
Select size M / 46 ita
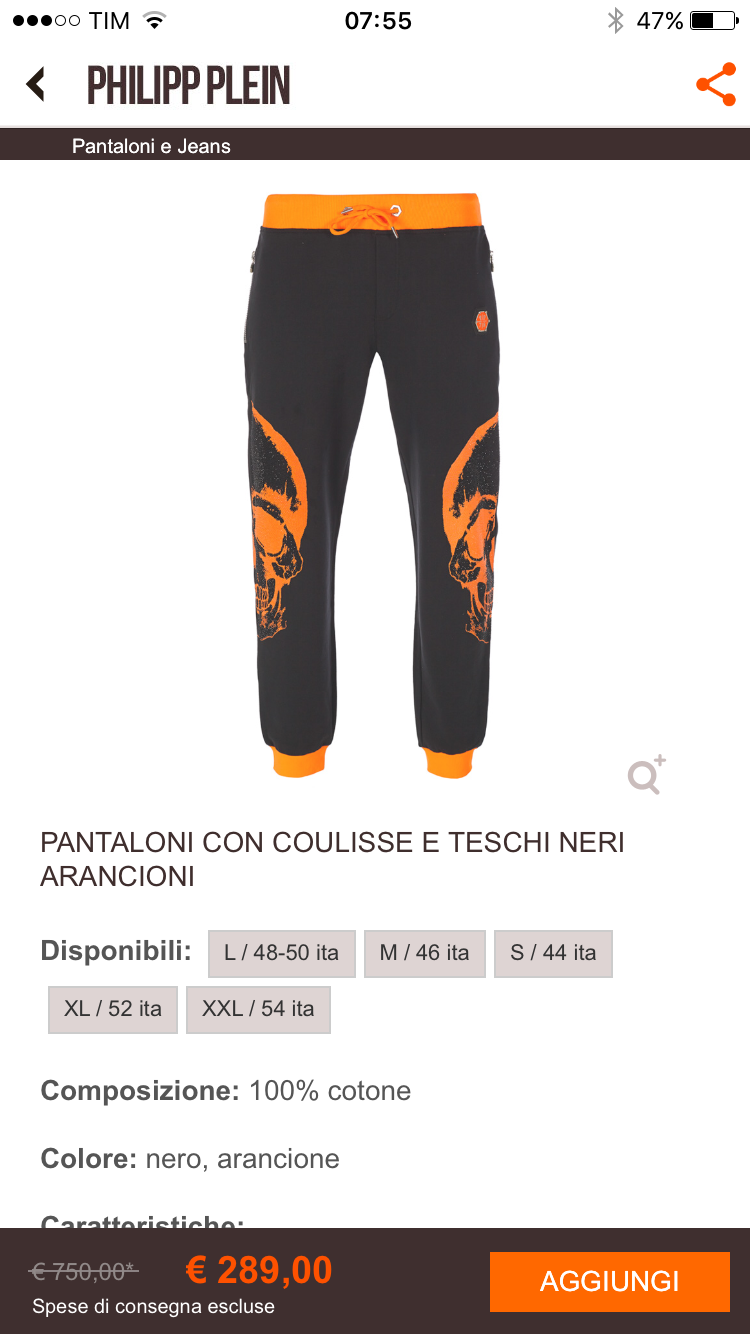tap(424, 953)
